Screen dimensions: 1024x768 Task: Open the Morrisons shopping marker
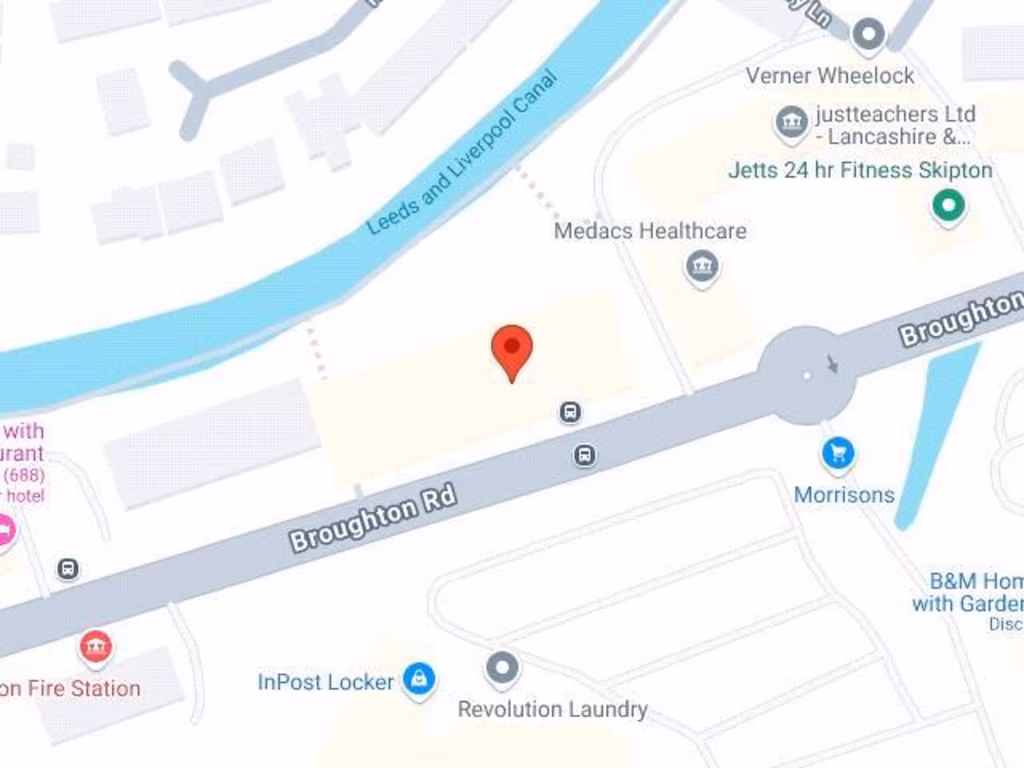click(837, 454)
